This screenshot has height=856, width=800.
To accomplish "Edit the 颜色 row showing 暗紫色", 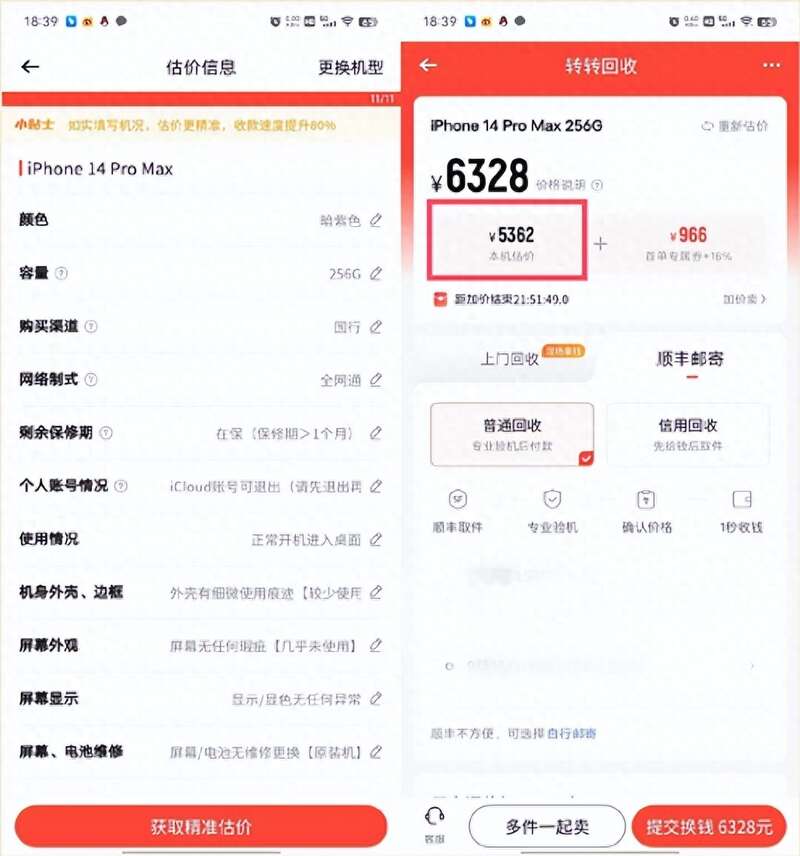I will [x=376, y=220].
